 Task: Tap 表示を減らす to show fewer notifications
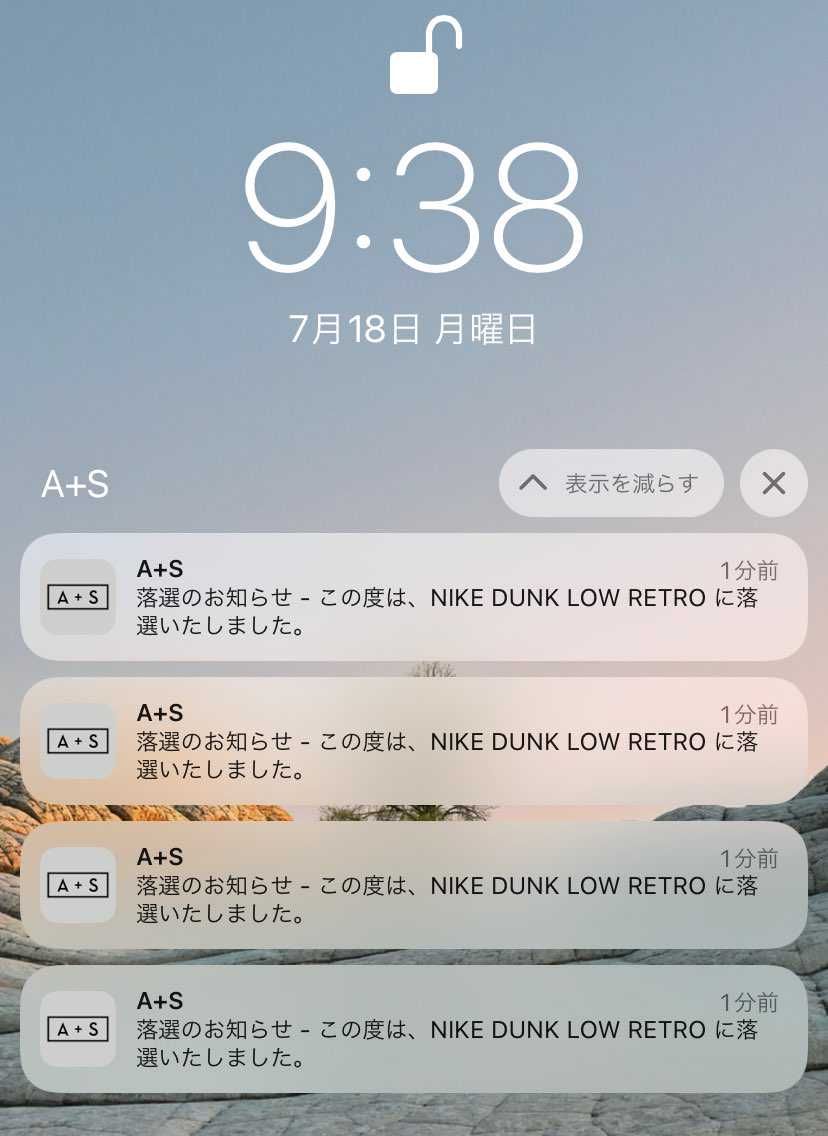[611, 483]
